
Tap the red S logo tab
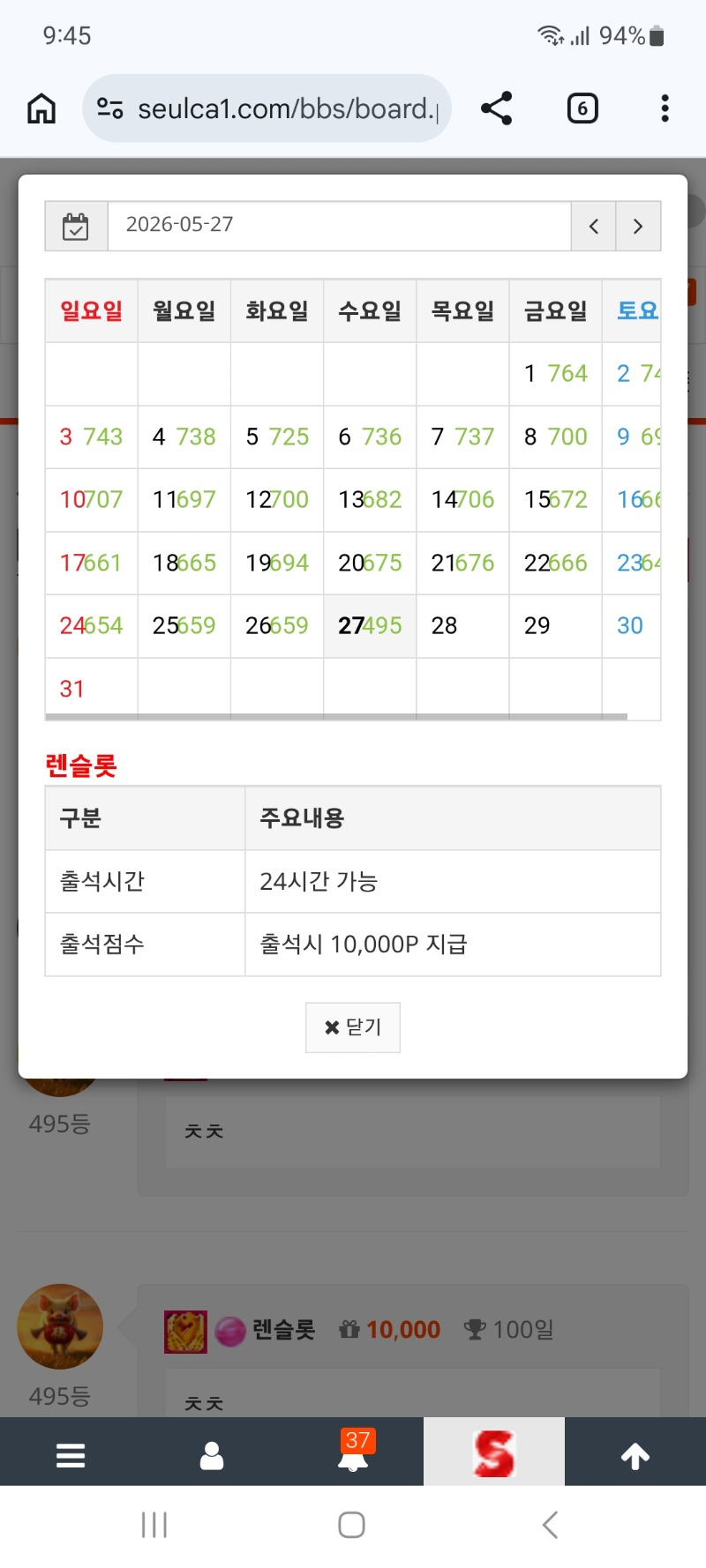(494, 1452)
